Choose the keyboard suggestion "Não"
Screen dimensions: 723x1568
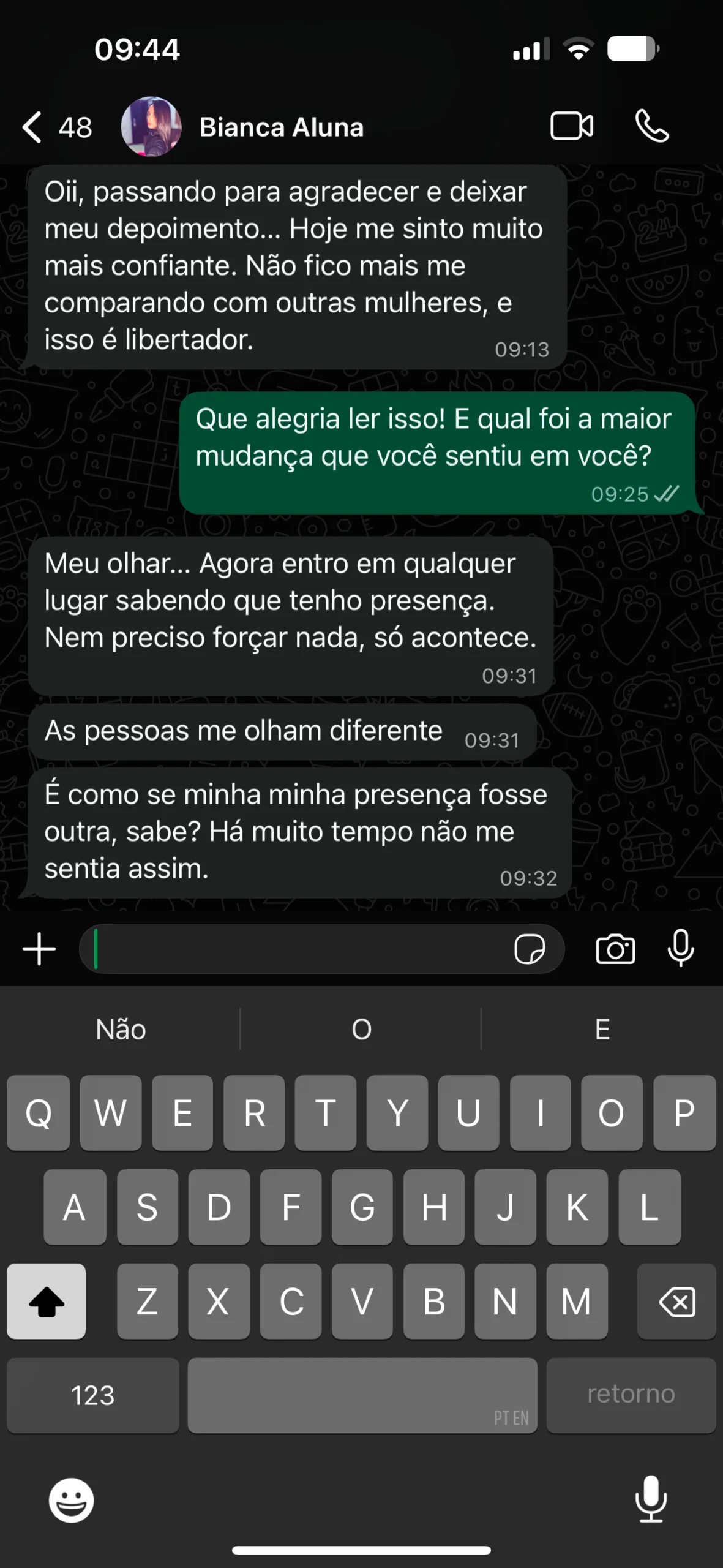click(121, 1030)
